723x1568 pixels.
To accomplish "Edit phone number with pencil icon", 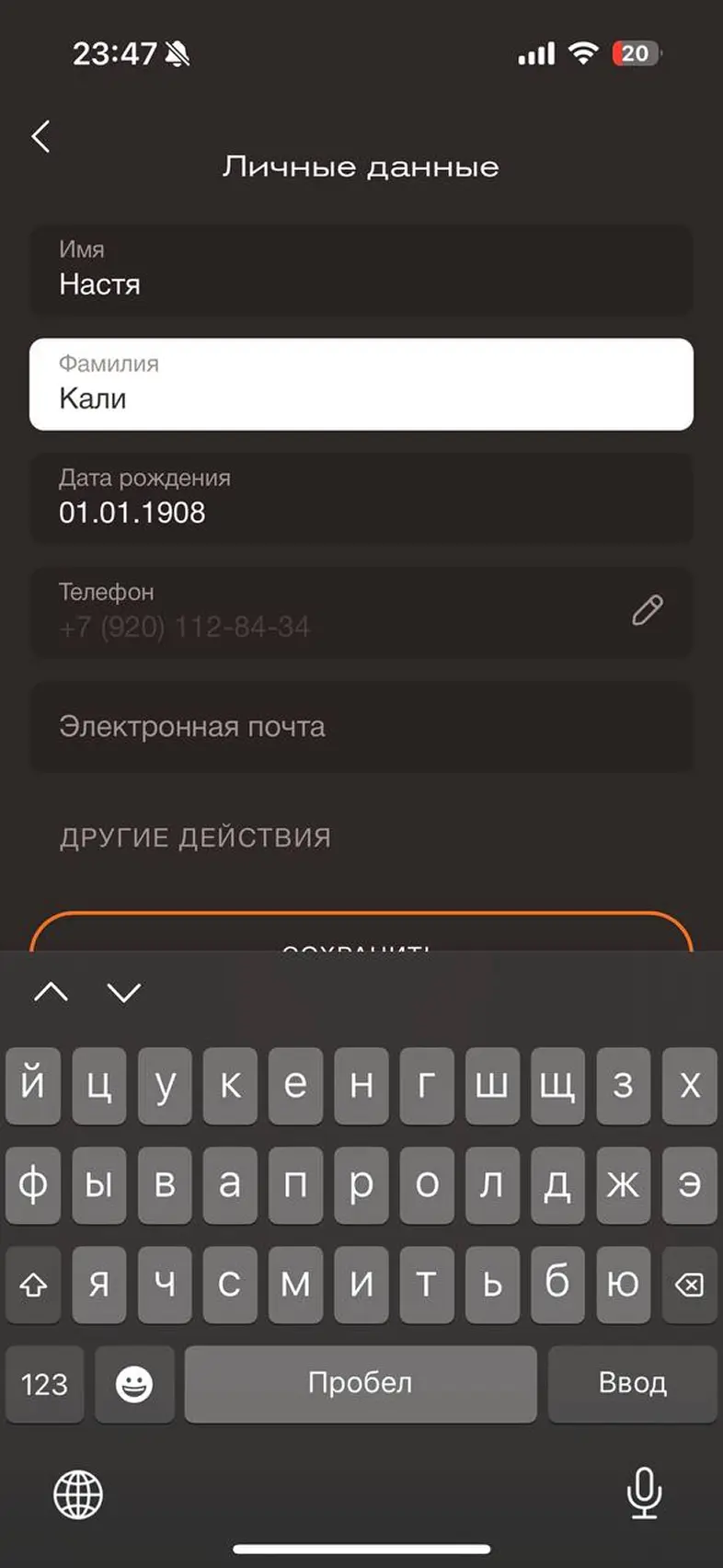I will 647,610.
